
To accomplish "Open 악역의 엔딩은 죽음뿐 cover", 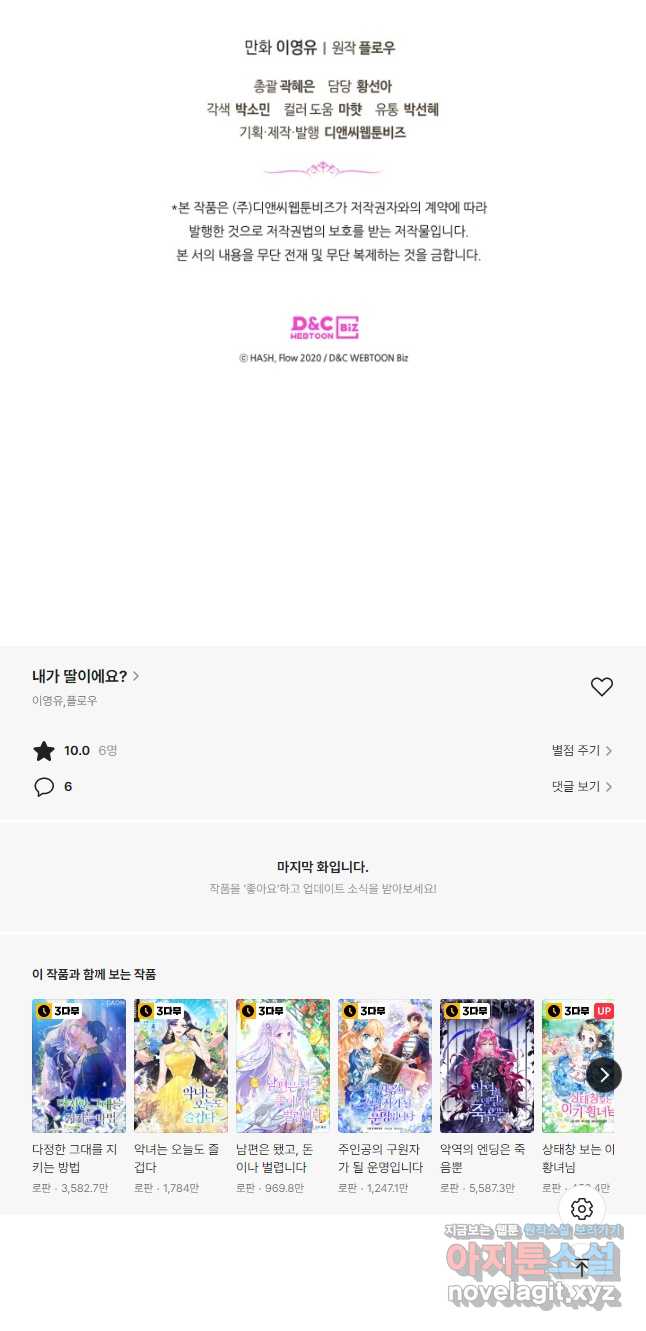I will pyautogui.click(x=487, y=1065).
